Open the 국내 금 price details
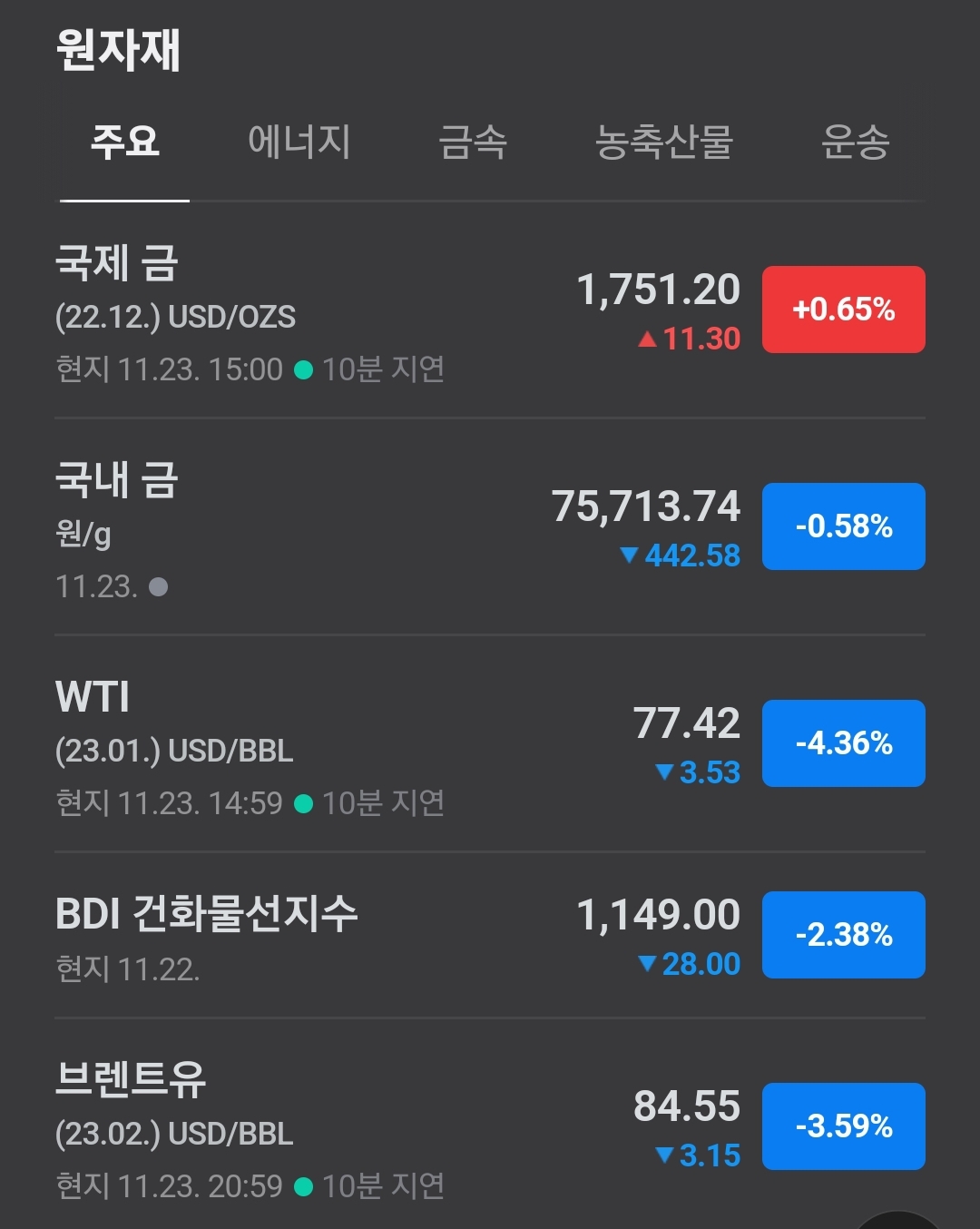 pos(490,527)
